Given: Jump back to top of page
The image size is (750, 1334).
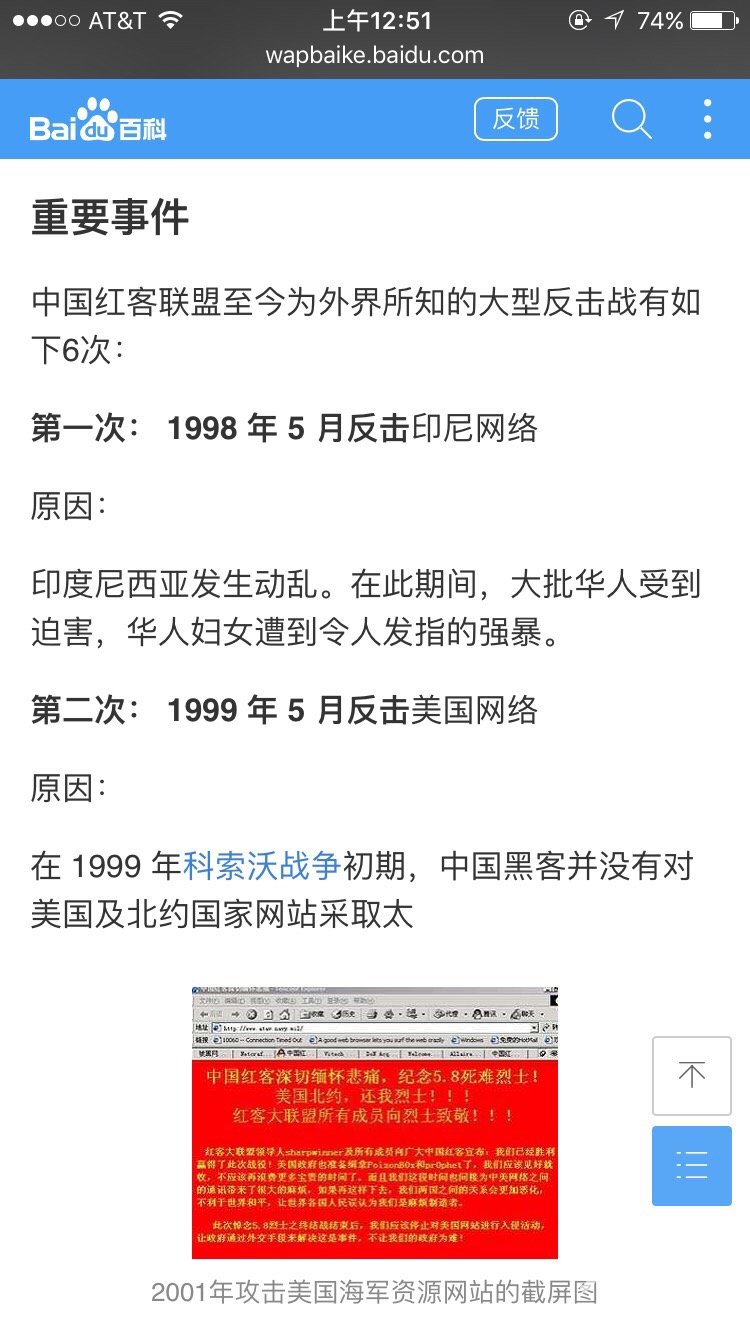Looking at the screenshot, I should pos(691,1076).
